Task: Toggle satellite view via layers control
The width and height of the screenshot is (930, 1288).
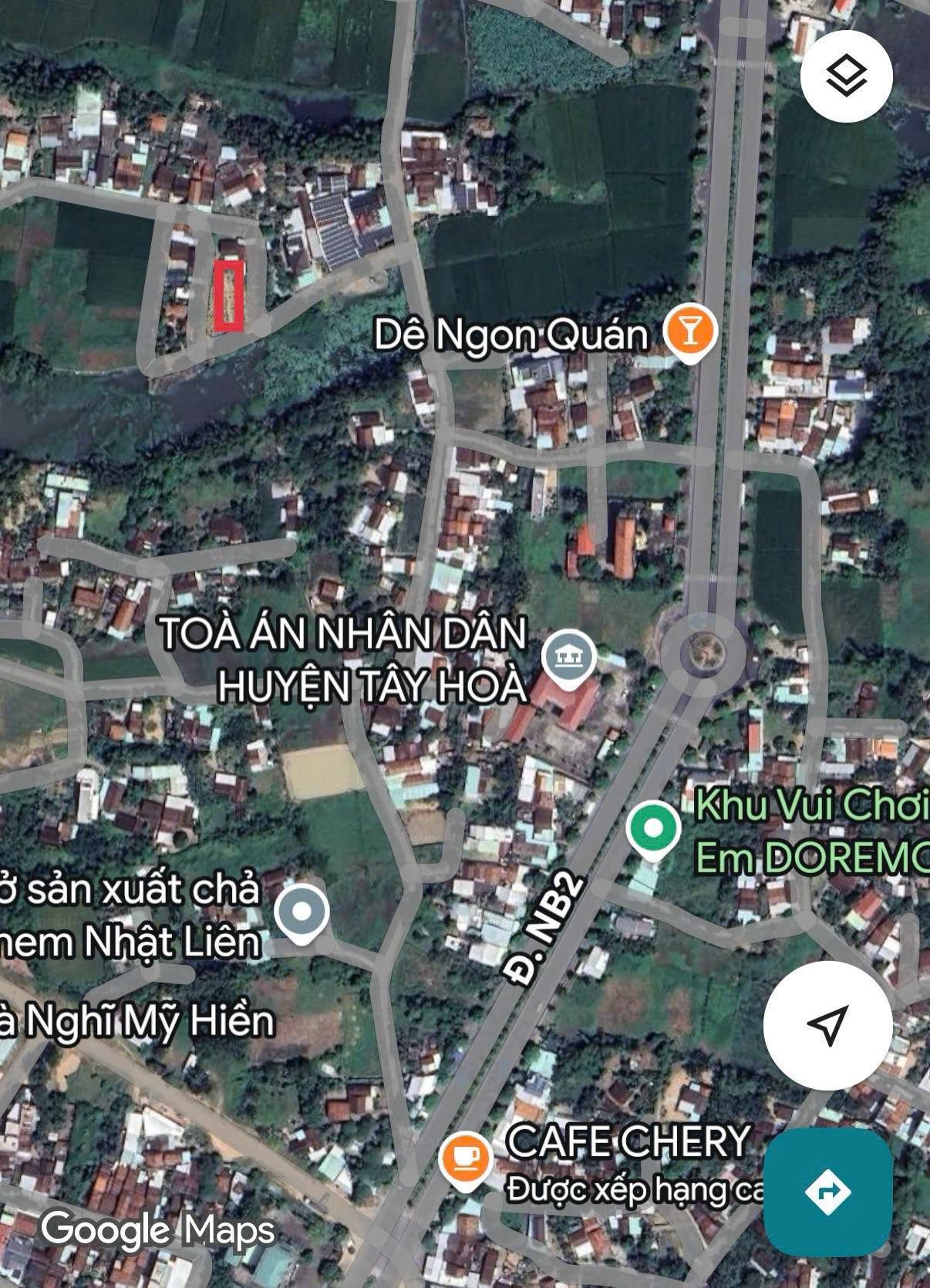Action: tap(845, 75)
